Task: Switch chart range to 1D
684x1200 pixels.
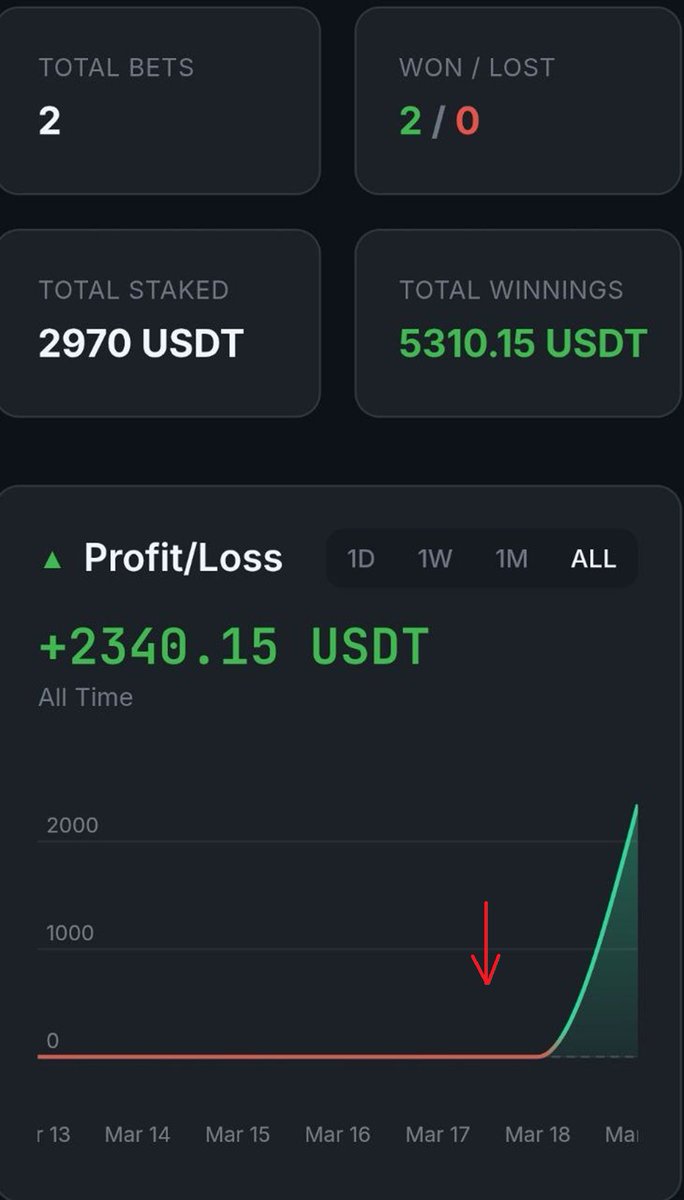Action: [x=361, y=559]
